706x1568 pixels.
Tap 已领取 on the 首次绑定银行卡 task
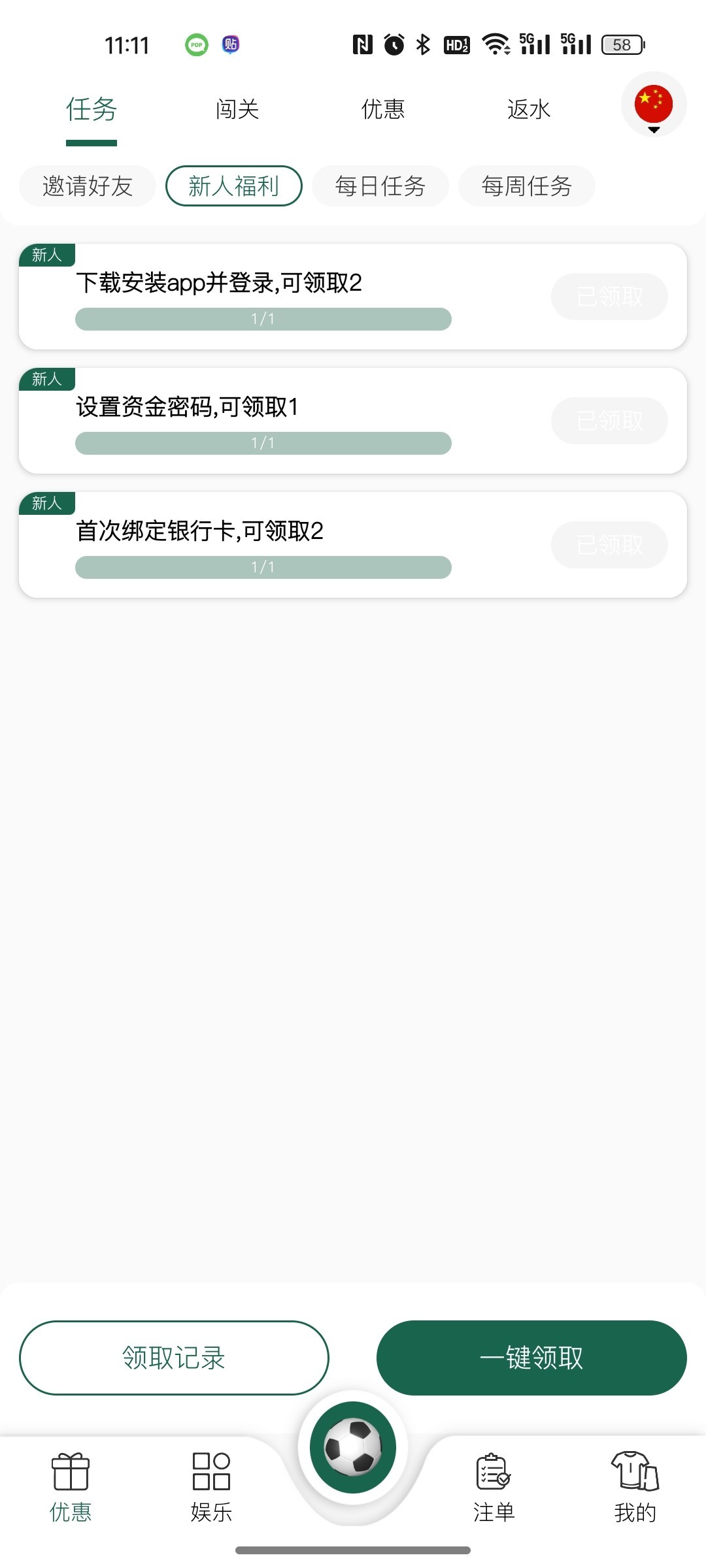tap(609, 545)
